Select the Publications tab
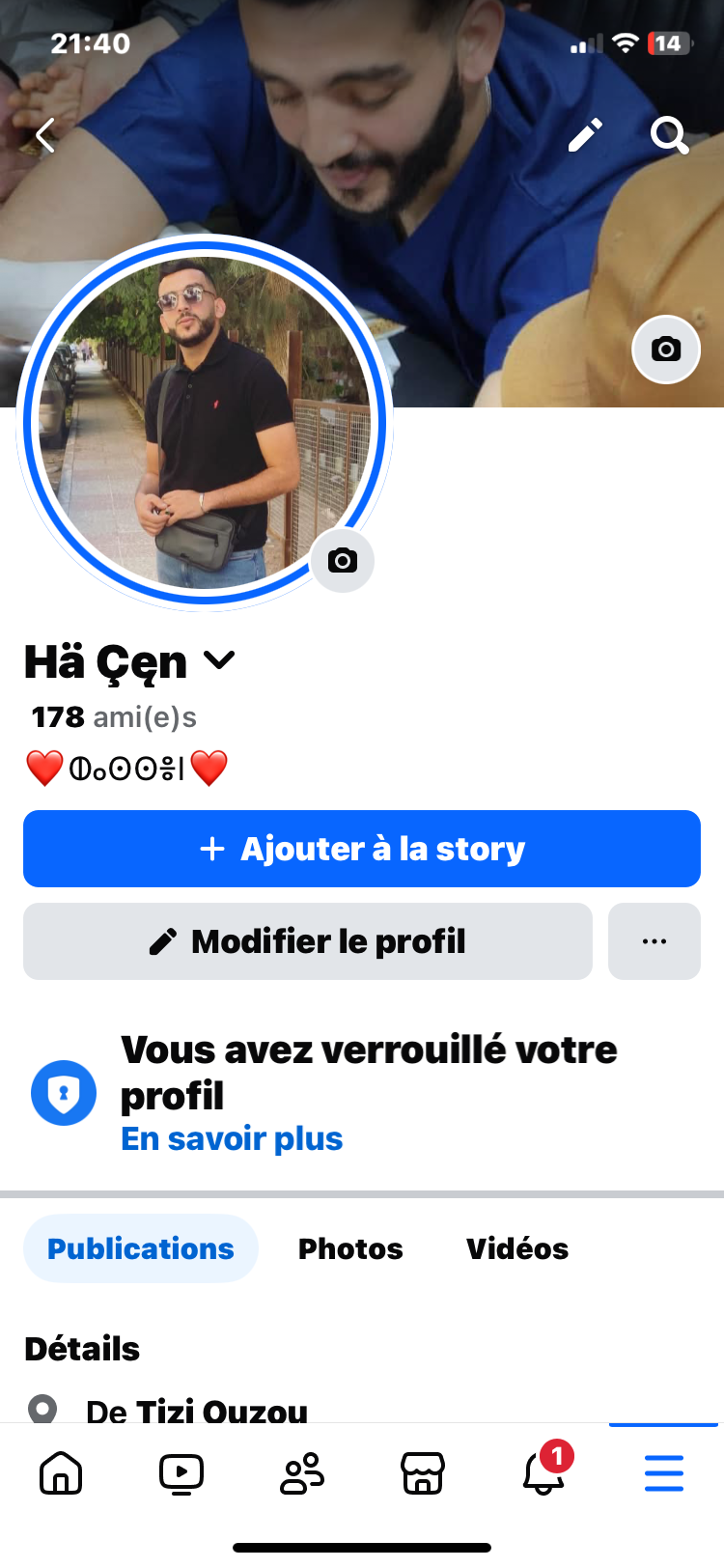The image size is (724, 1568). pyautogui.click(x=141, y=1248)
